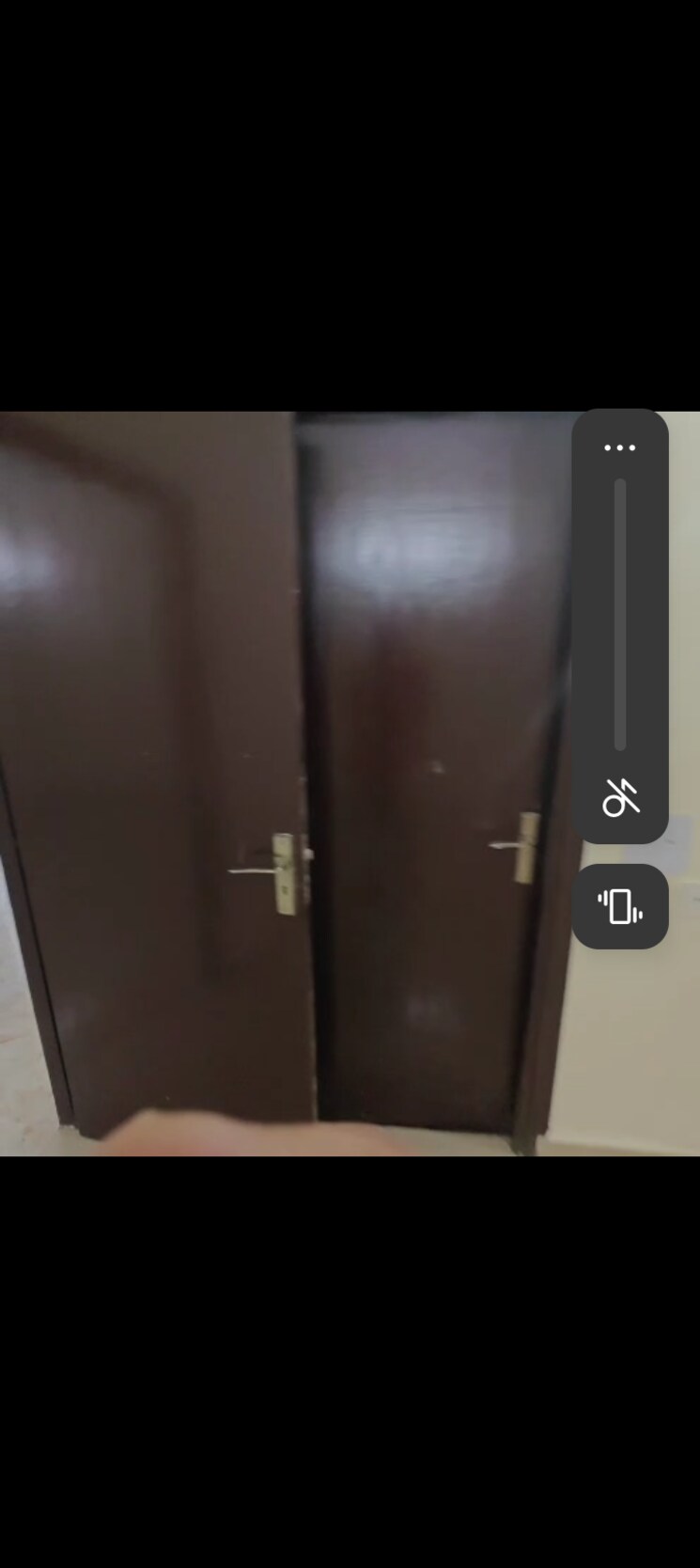Open the volume panel's three-dot menu
Viewport: 700px width, 1568px height.
point(619,447)
